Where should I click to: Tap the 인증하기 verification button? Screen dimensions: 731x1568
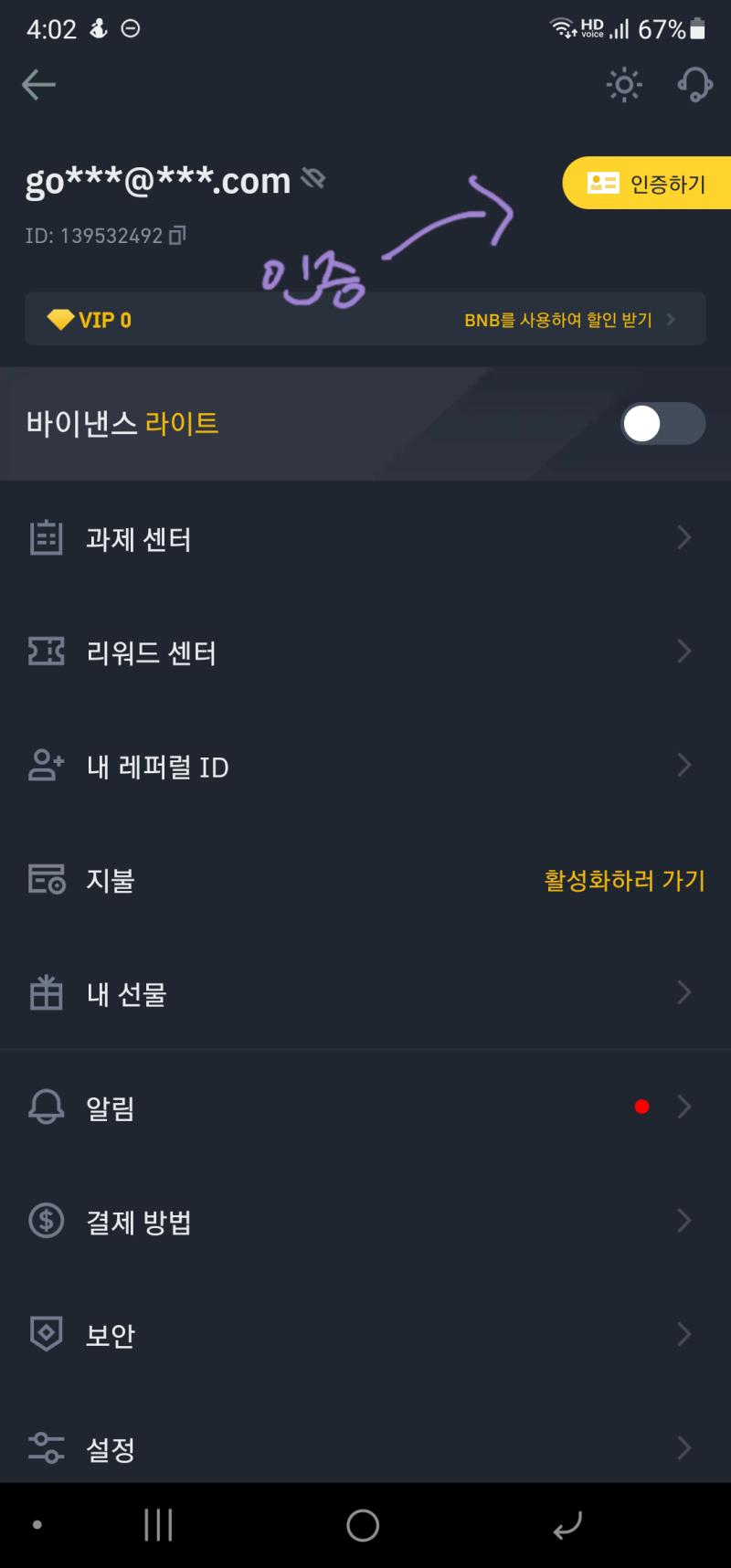(x=647, y=184)
